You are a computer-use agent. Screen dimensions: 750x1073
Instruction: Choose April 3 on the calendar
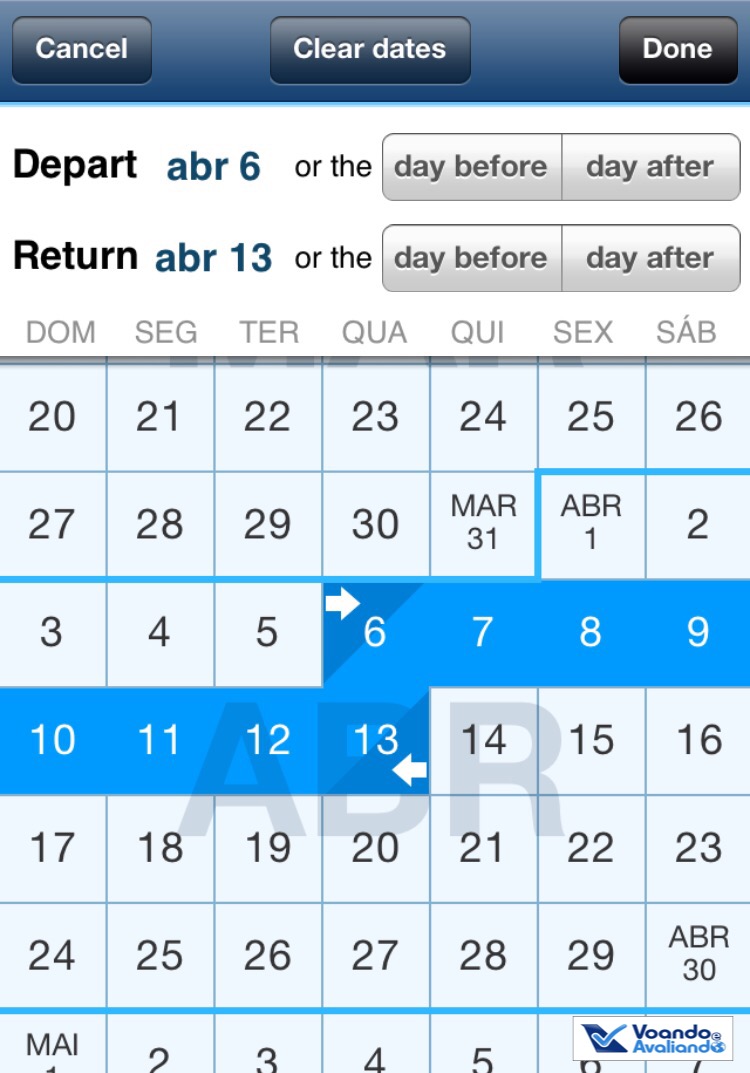pyautogui.click(x=52, y=633)
